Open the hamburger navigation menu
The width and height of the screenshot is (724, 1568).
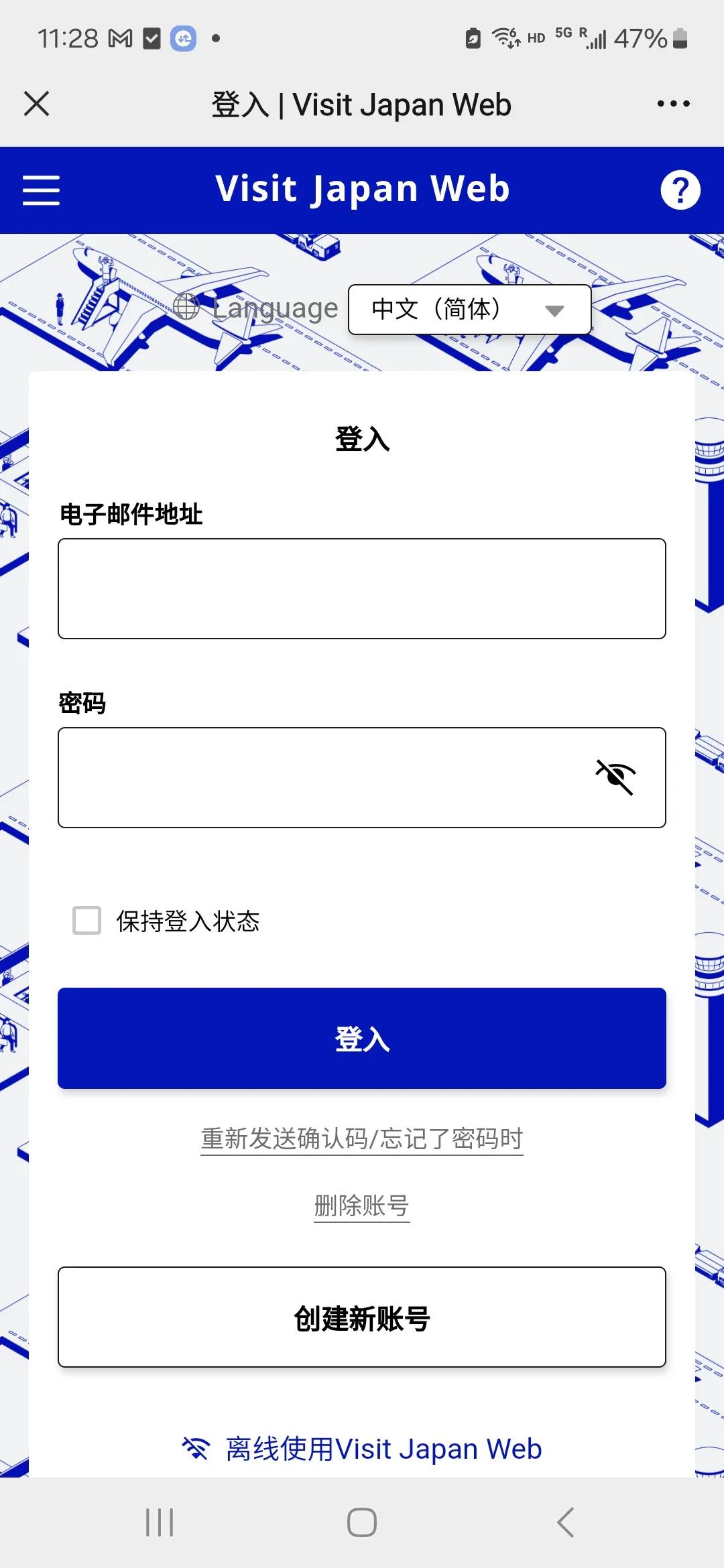(42, 190)
